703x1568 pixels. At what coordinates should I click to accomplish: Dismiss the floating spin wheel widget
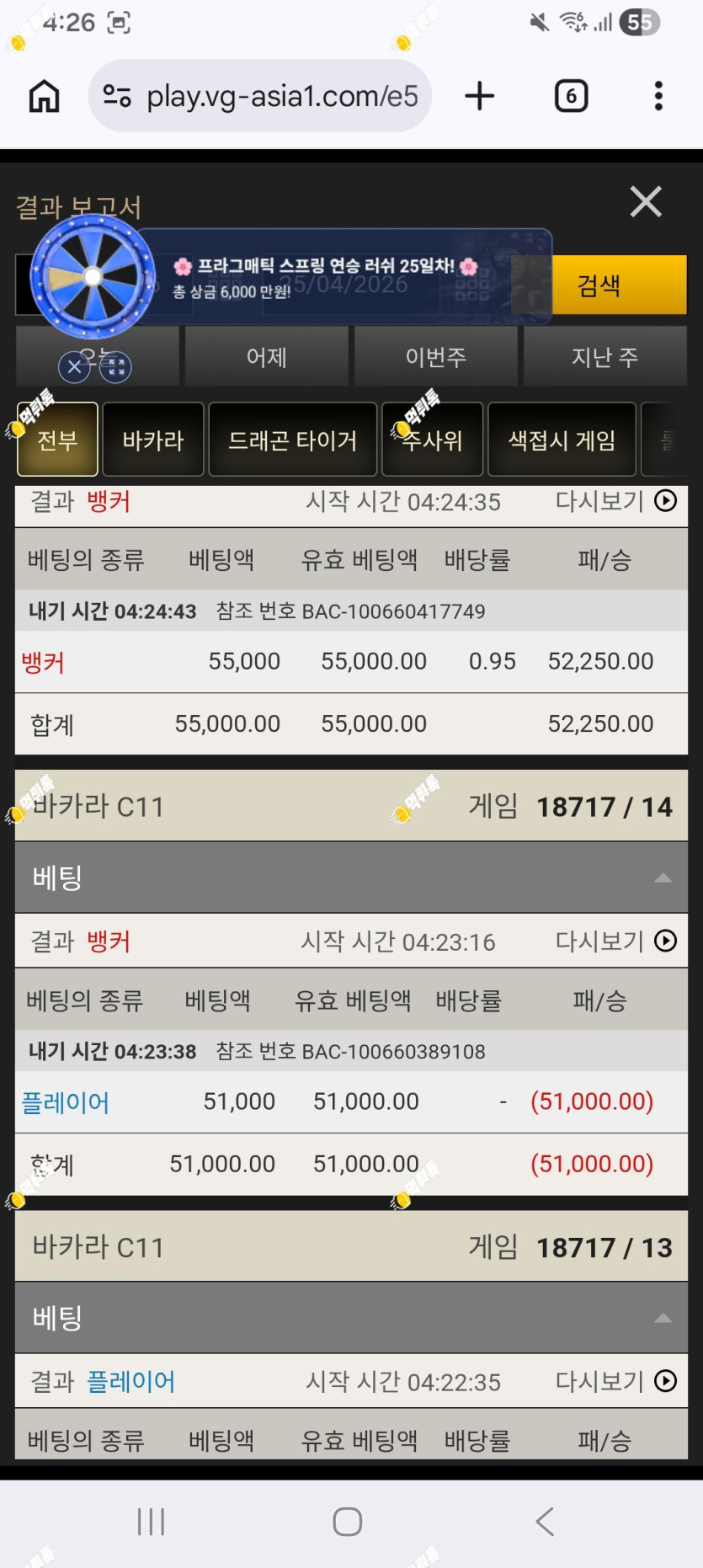point(74,366)
